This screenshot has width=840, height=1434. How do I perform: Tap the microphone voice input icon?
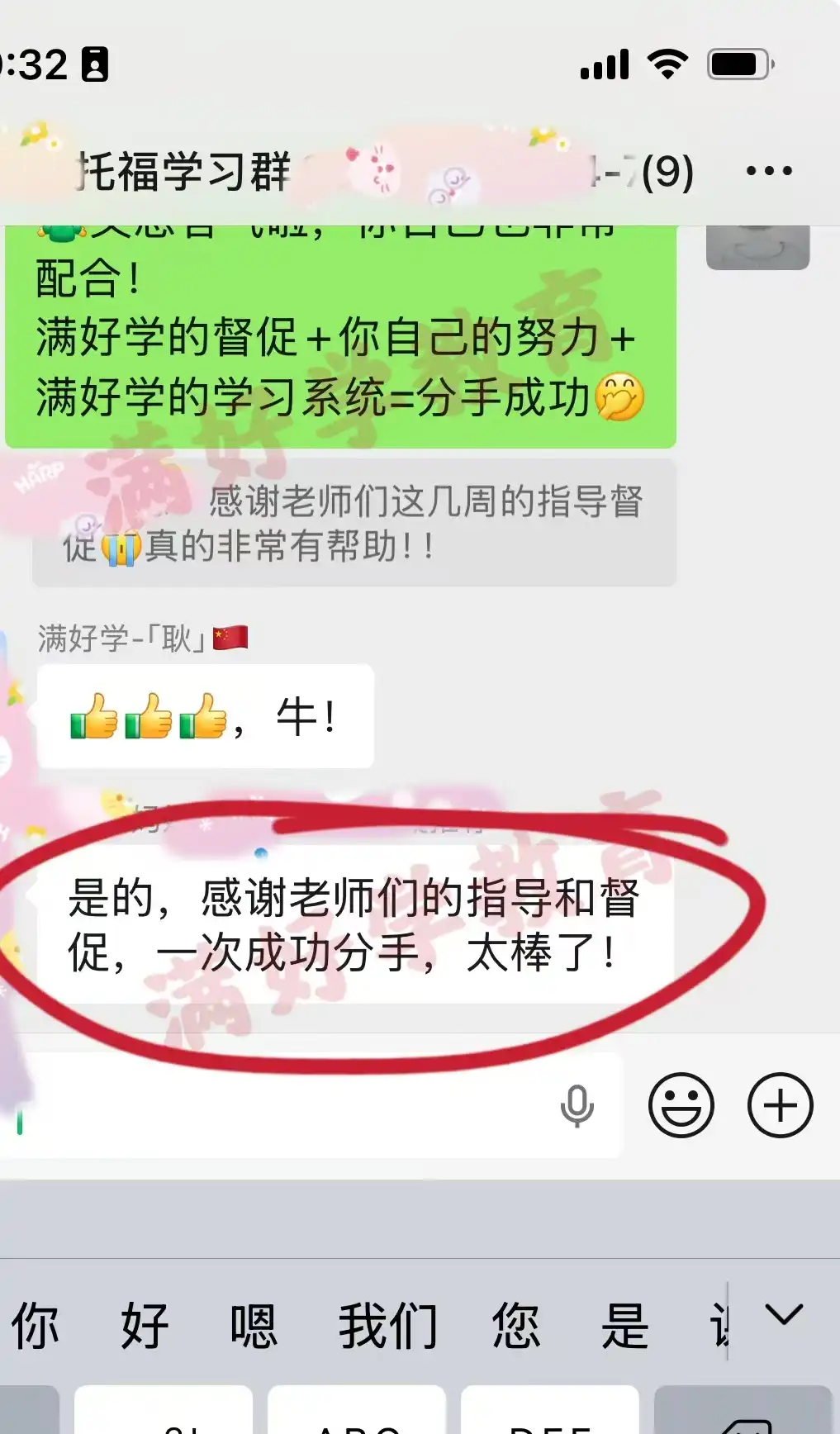[577, 1106]
